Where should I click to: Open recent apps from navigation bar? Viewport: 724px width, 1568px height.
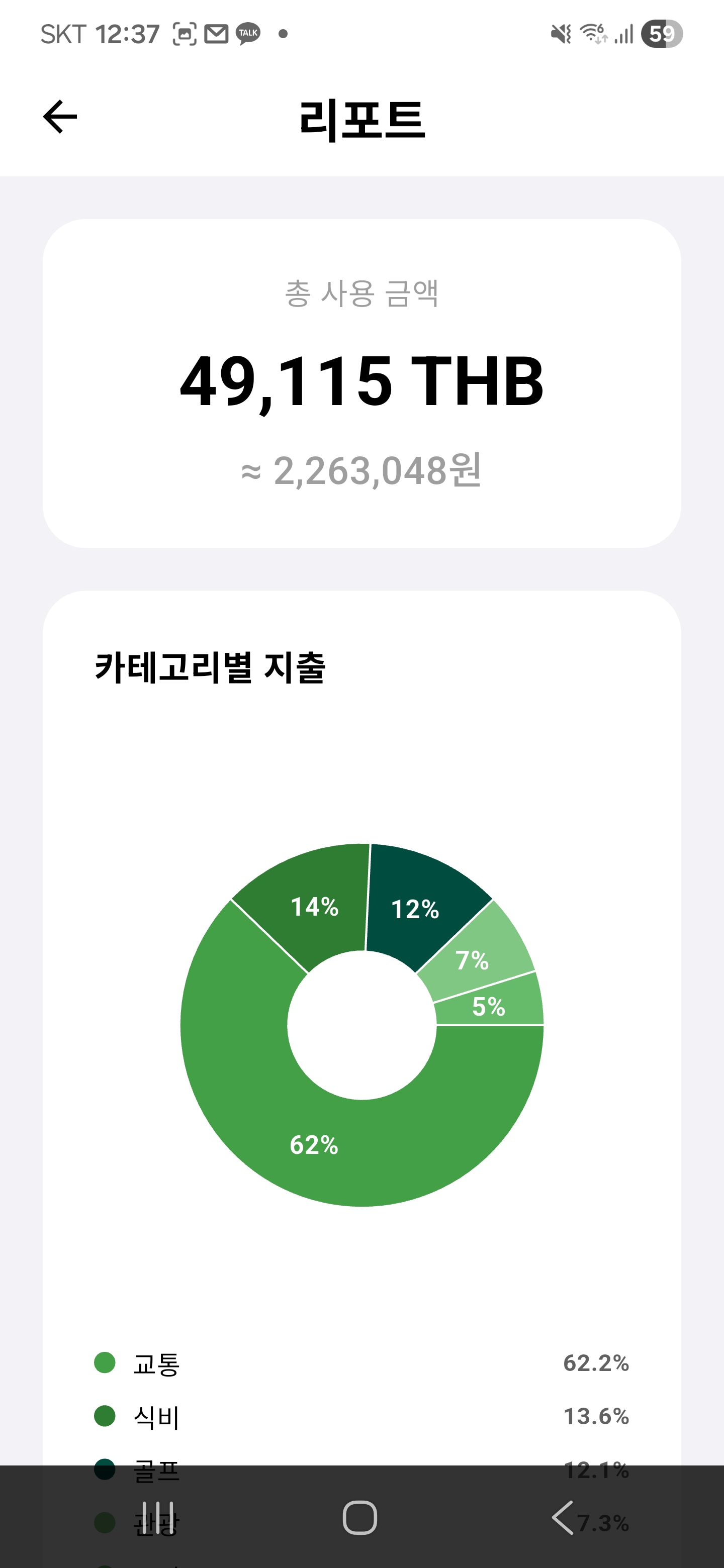[x=158, y=1517]
